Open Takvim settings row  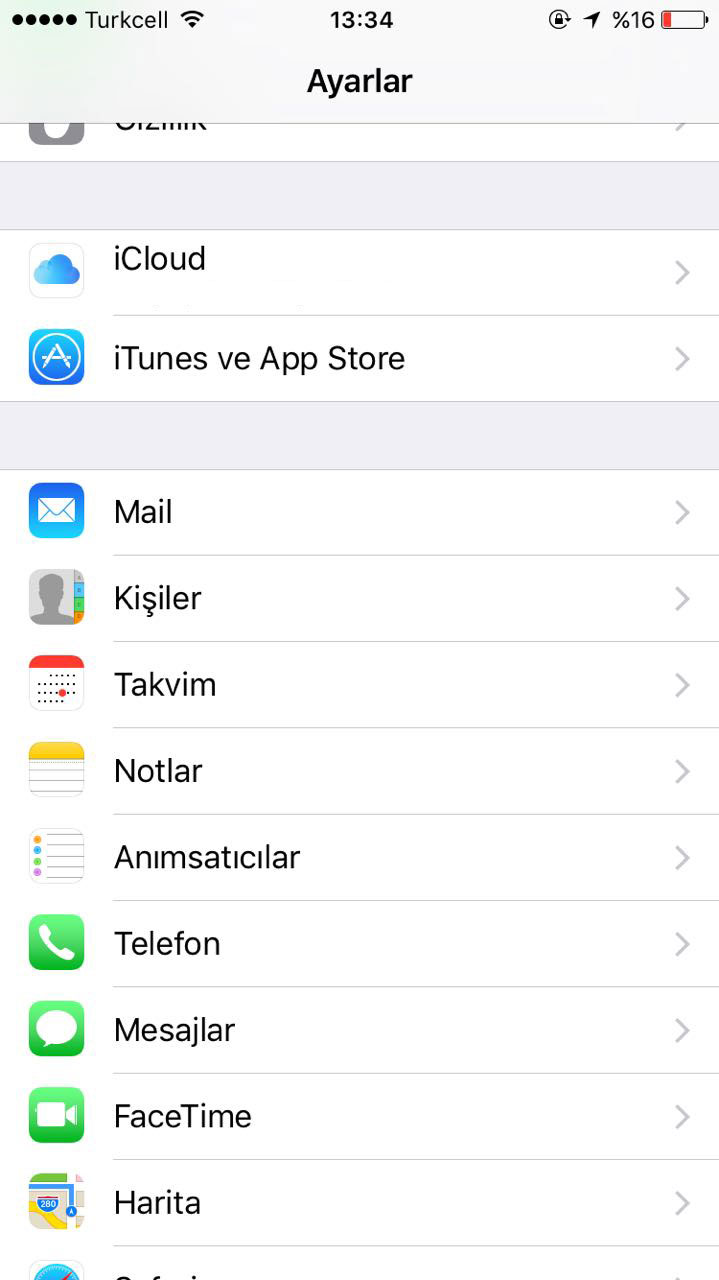359,684
